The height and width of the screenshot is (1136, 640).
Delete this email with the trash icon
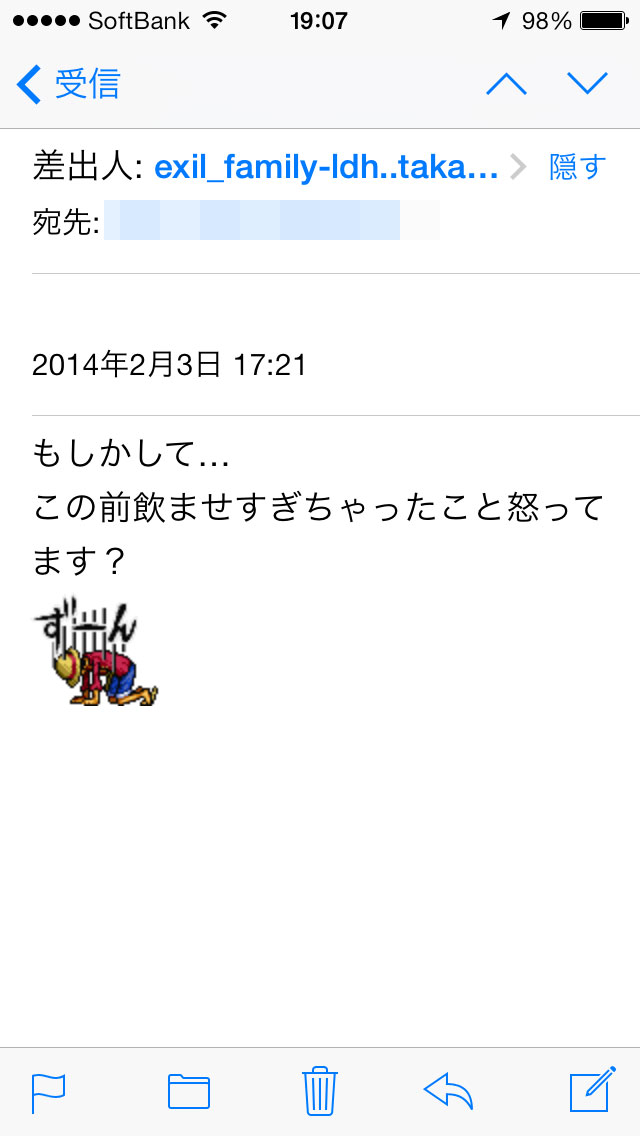tap(319, 1091)
